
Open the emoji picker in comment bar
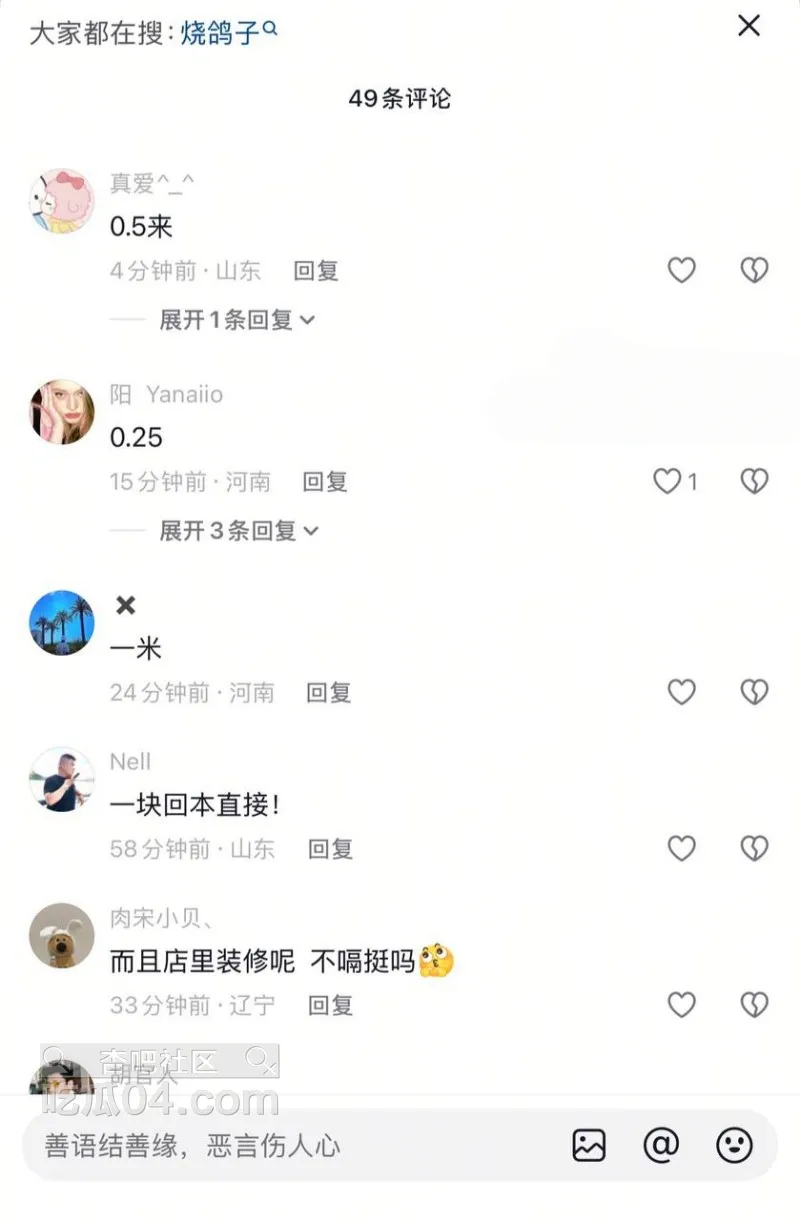tap(735, 1145)
